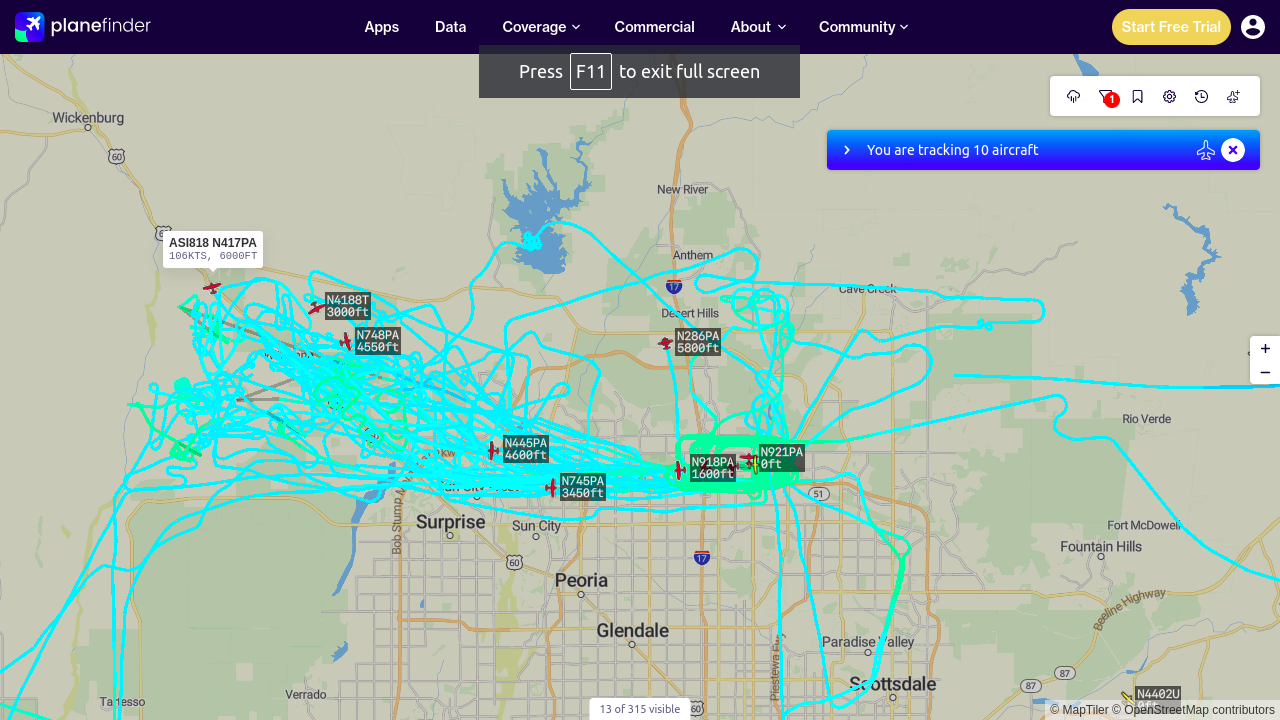This screenshot has width=1280, height=720.
Task: Zoom in on the map
Action: point(1265,349)
